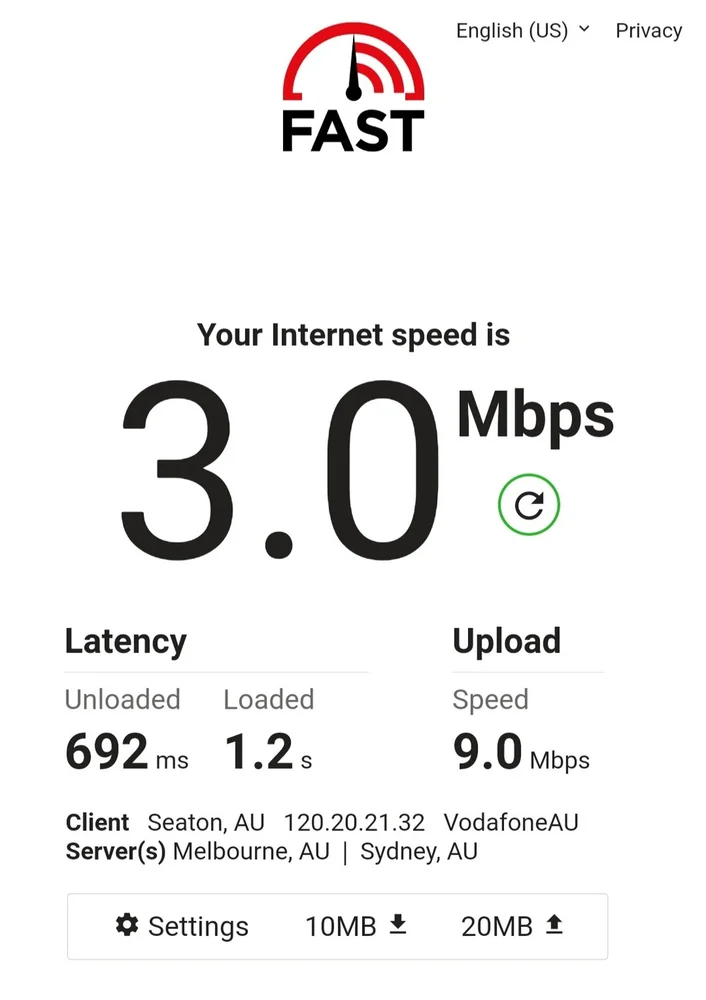706x1000 pixels.
Task: Rerun the speed test with refresh icon
Action: pyautogui.click(x=528, y=506)
